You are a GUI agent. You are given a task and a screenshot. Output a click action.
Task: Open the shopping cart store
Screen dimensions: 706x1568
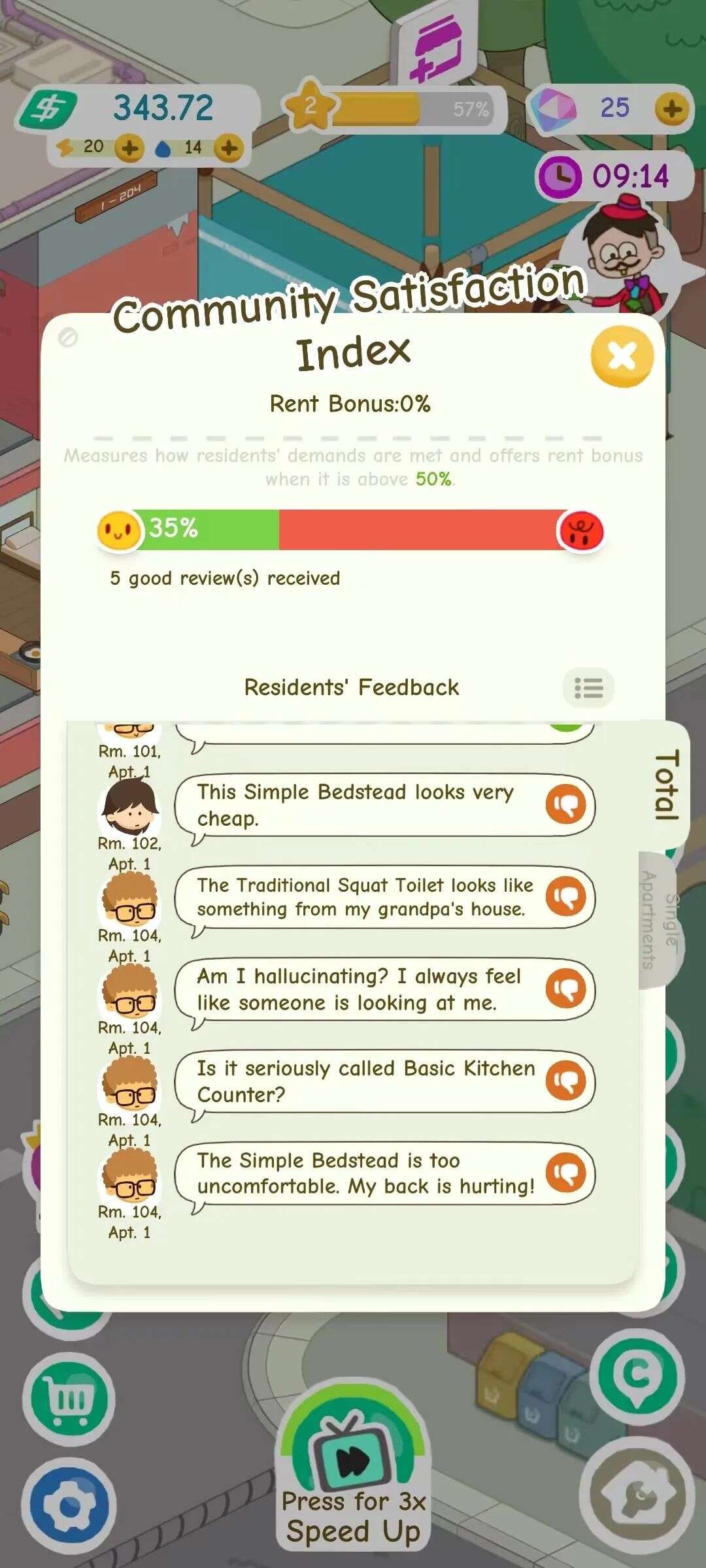(x=68, y=1399)
